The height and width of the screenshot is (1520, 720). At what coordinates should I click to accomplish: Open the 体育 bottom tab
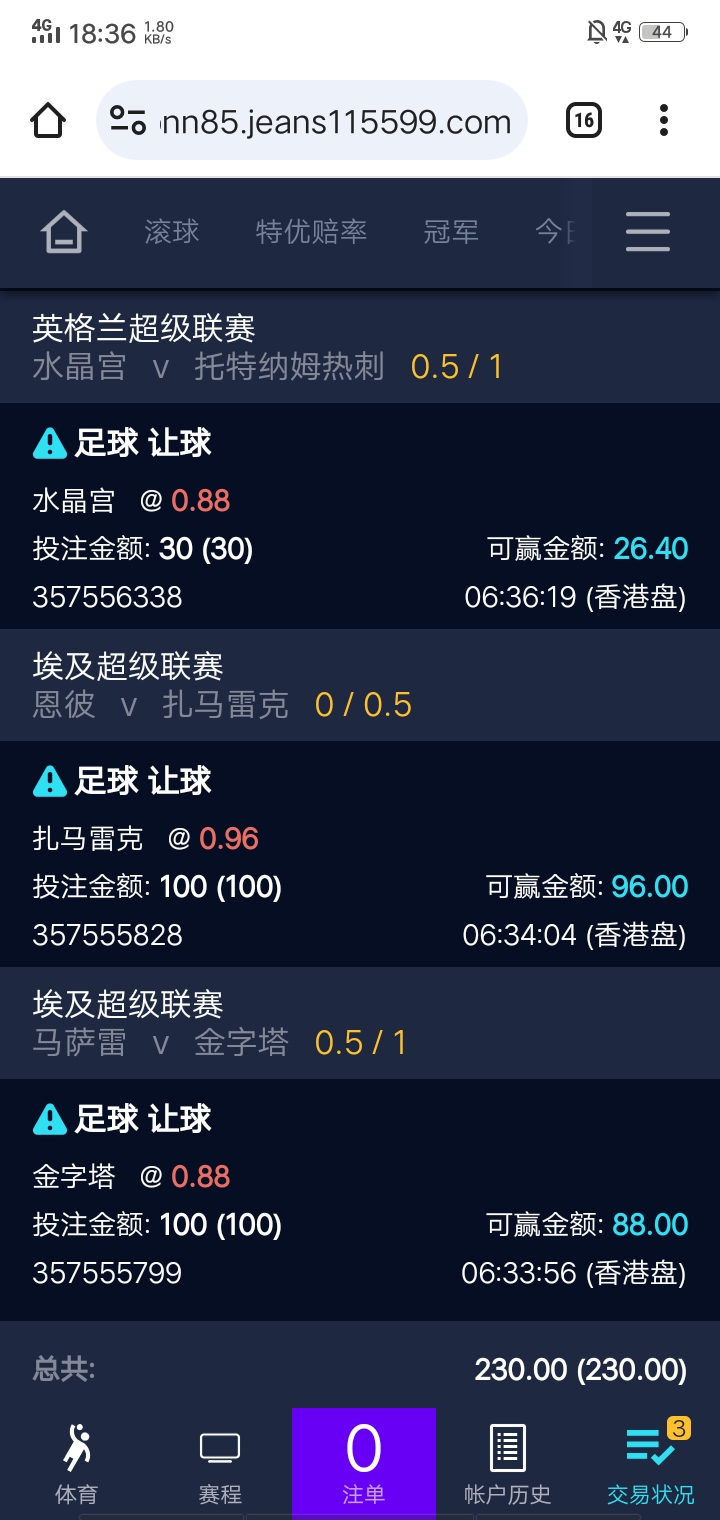click(76, 1464)
